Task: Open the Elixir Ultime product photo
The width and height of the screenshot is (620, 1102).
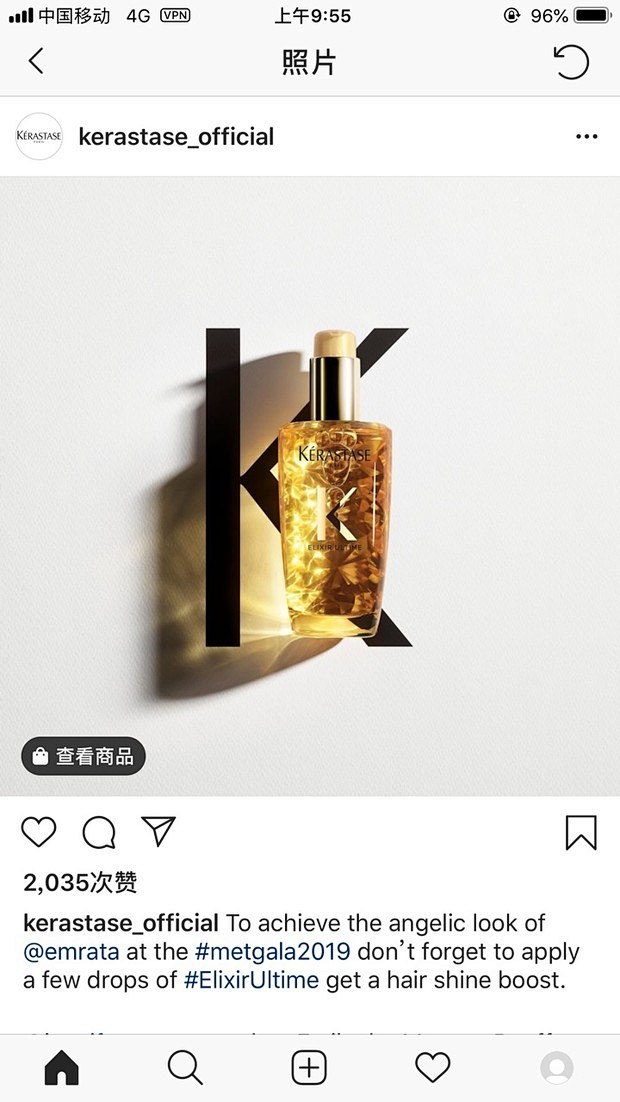Action: pyautogui.click(x=310, y=486)
